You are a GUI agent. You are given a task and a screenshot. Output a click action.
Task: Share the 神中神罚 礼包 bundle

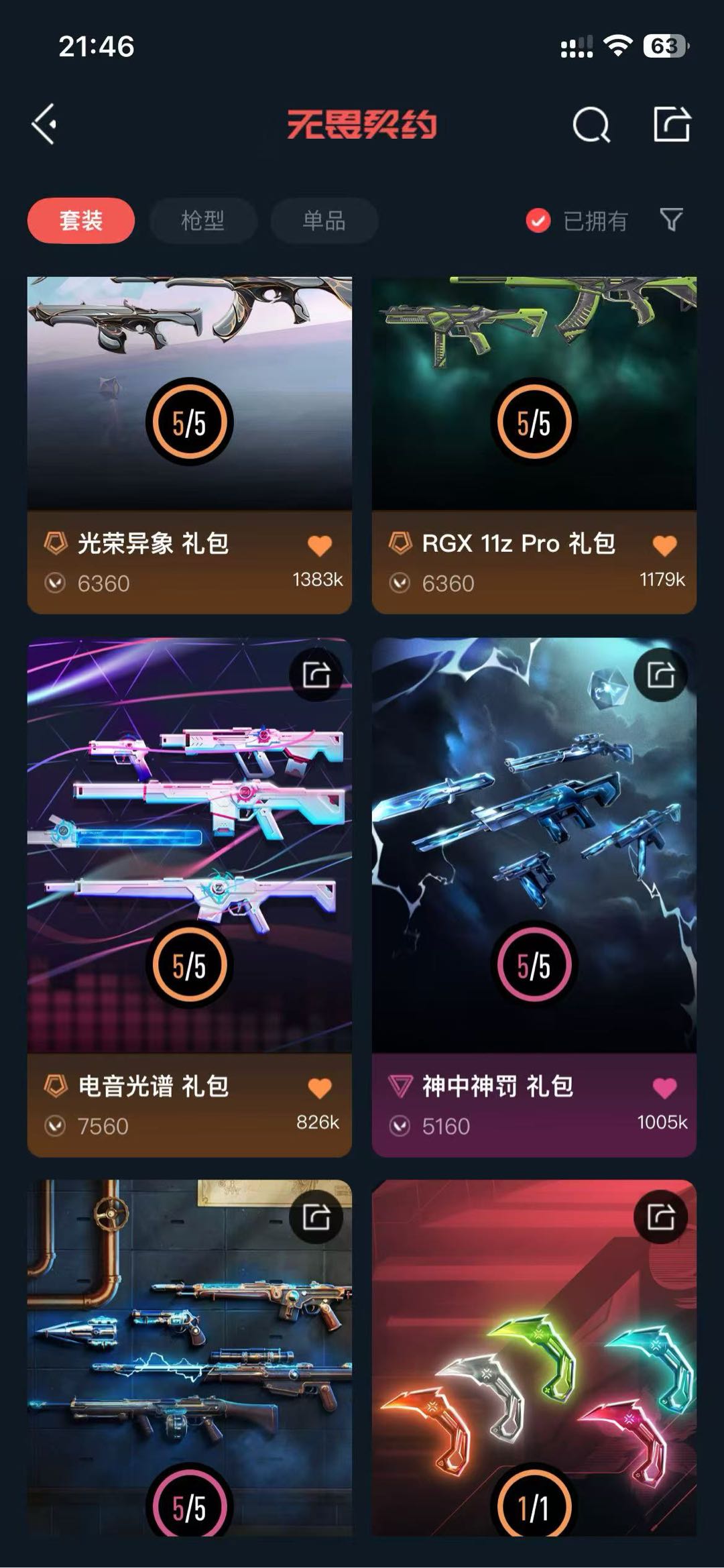(661, 675)
